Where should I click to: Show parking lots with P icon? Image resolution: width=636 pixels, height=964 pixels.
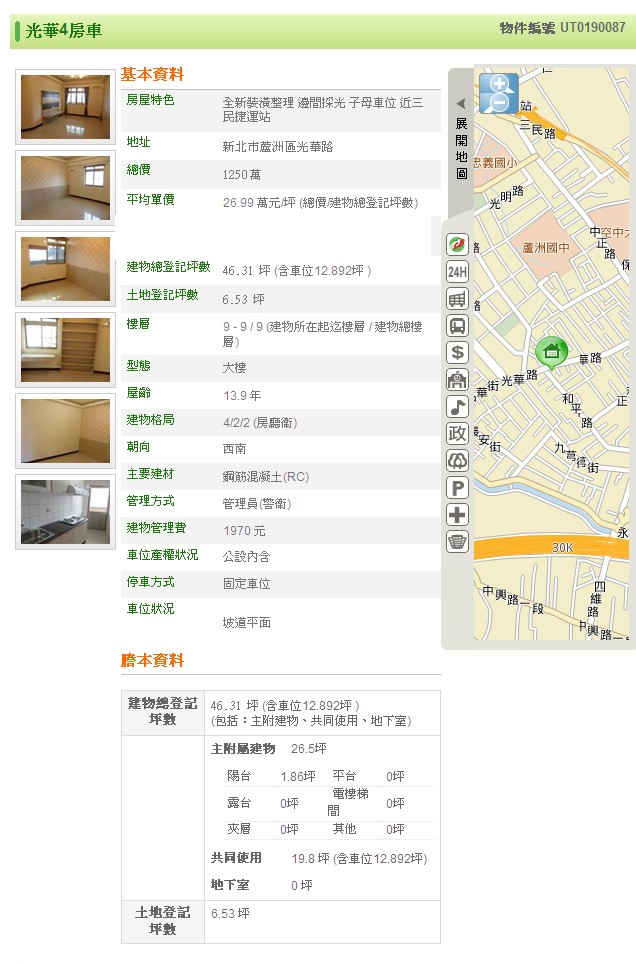[x=457, y=488]
